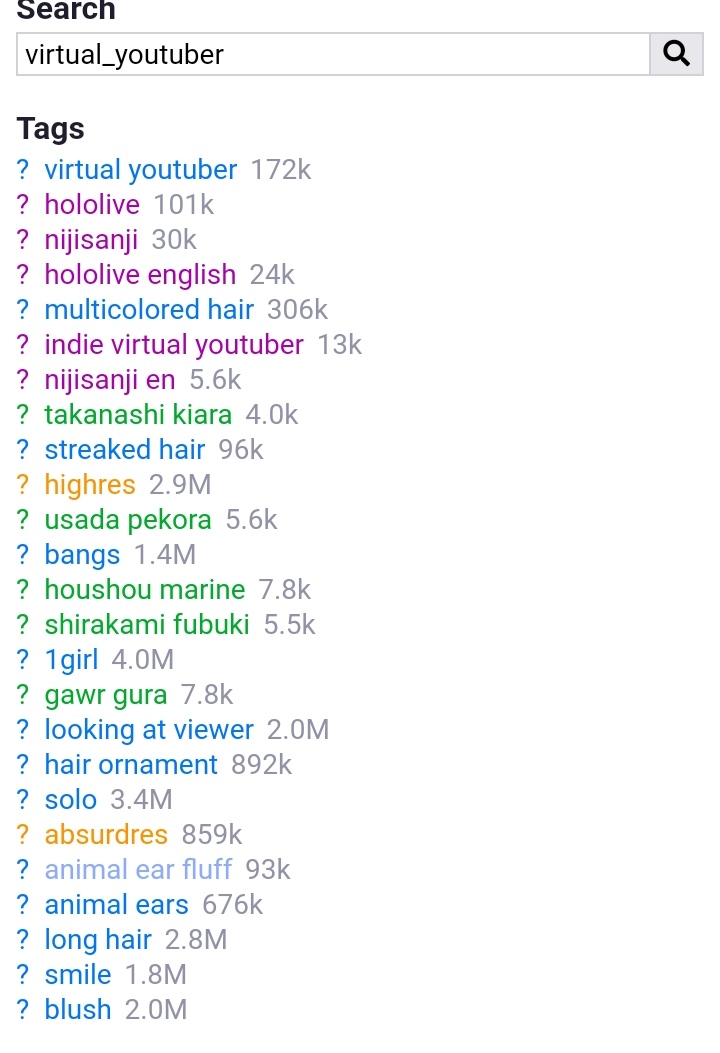Select the multicolored hair tag
The width and height of the screenshot is (720, 1053).
tap(149, 310)
